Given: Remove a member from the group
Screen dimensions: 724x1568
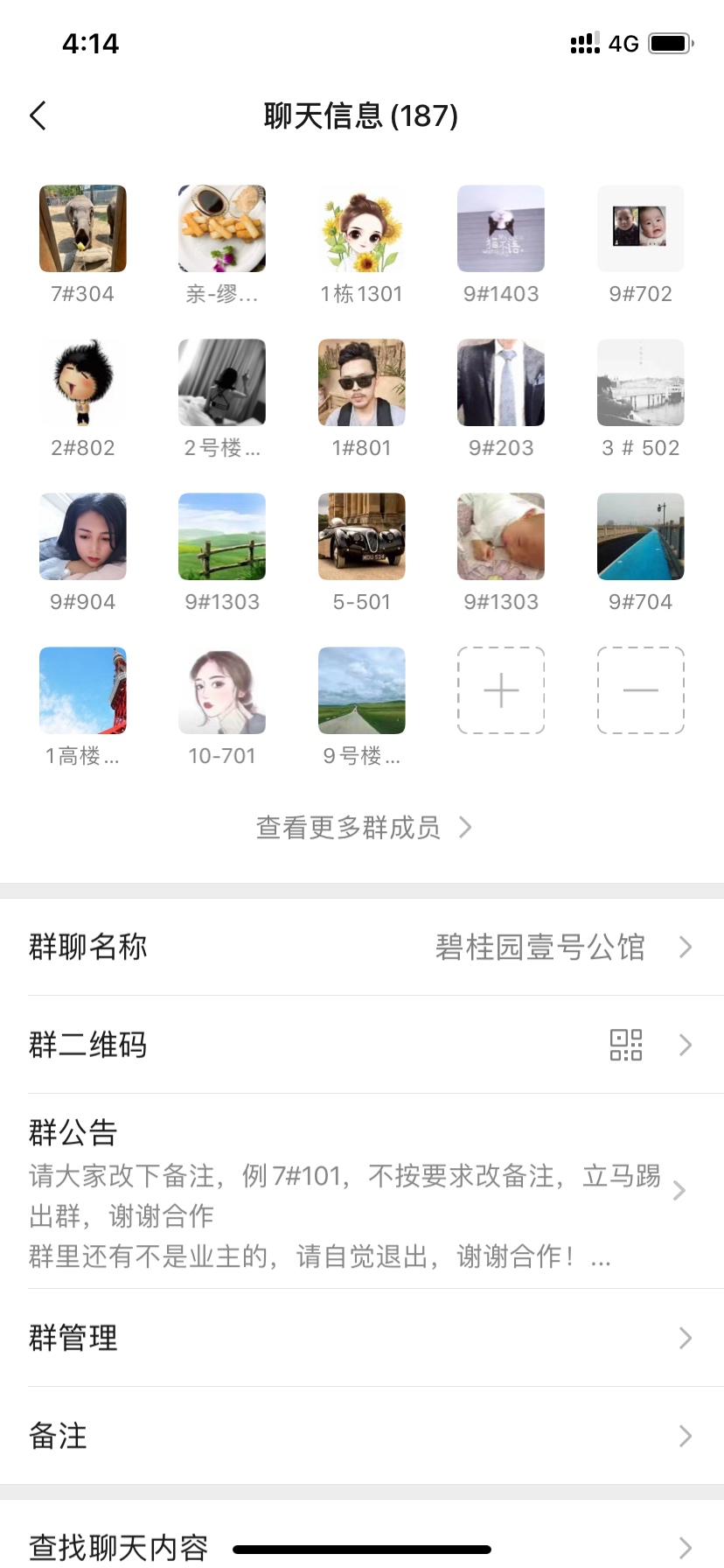Looking at the screenshot, I should pos(641,690).
